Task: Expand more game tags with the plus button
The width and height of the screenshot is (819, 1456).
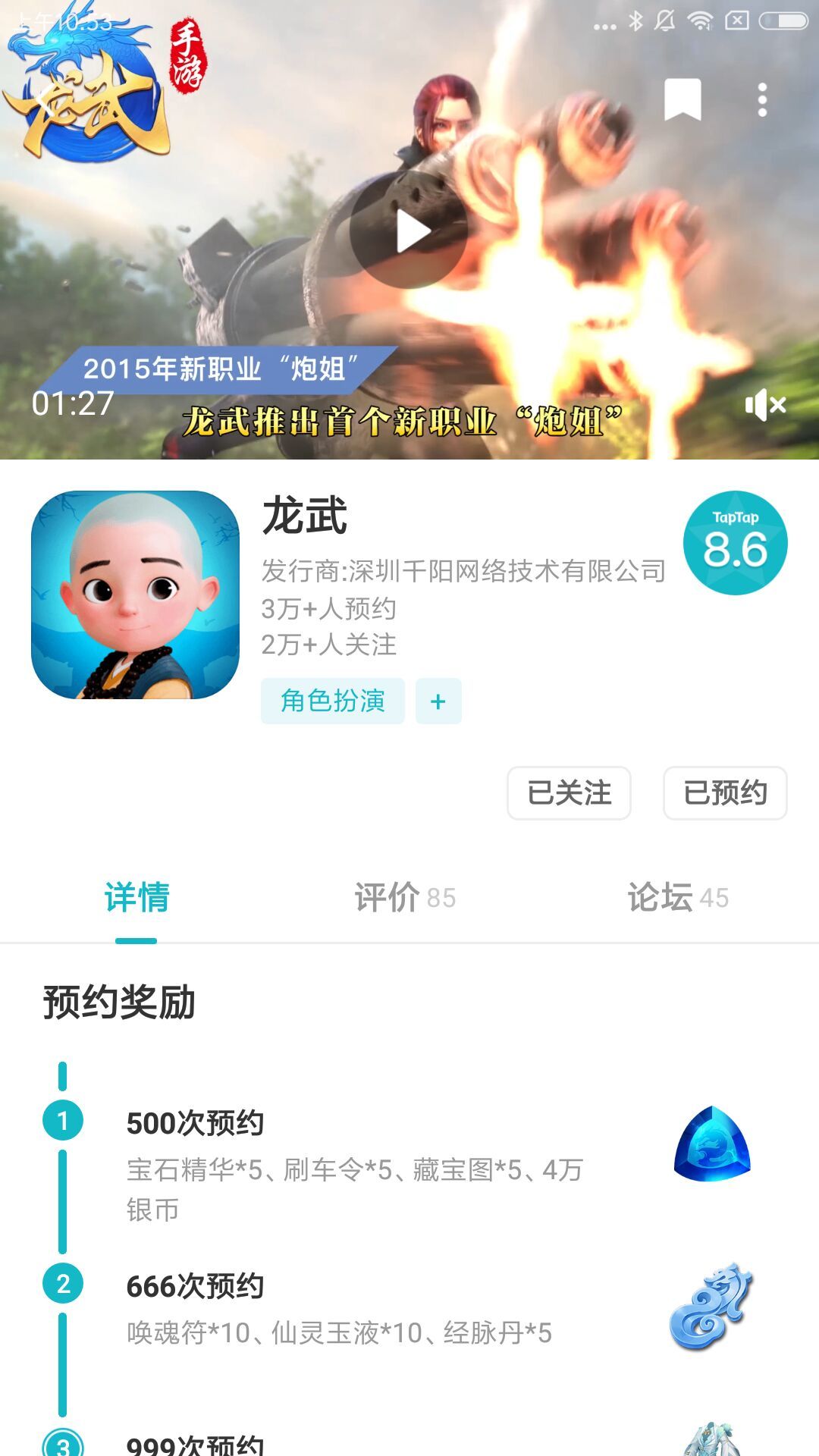Action: click(x=438, y=701)
